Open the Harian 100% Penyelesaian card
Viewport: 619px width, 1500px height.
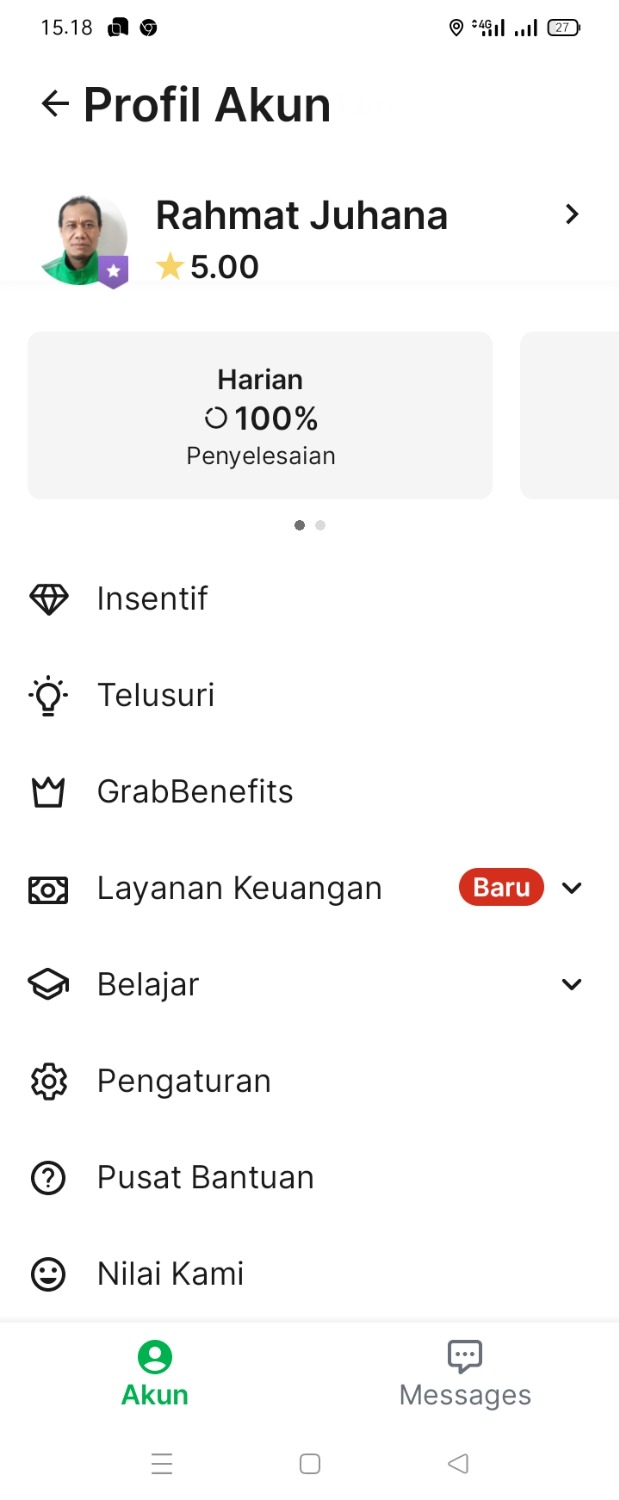tap(260, 415)
